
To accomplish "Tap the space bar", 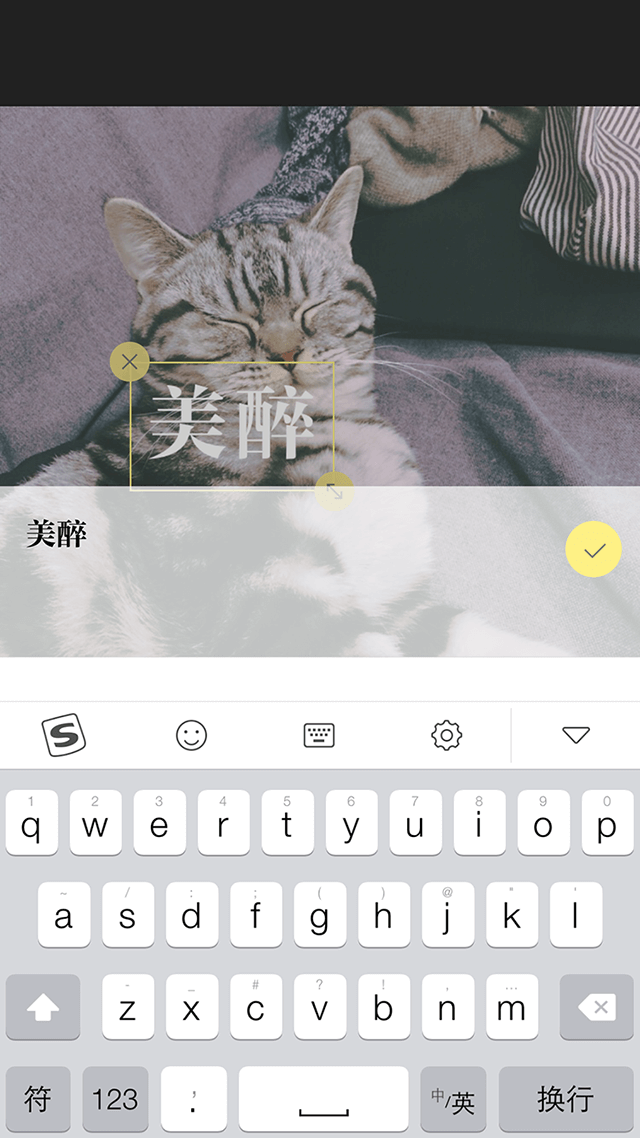I will pyautogui.click(x=323, y=1100).
